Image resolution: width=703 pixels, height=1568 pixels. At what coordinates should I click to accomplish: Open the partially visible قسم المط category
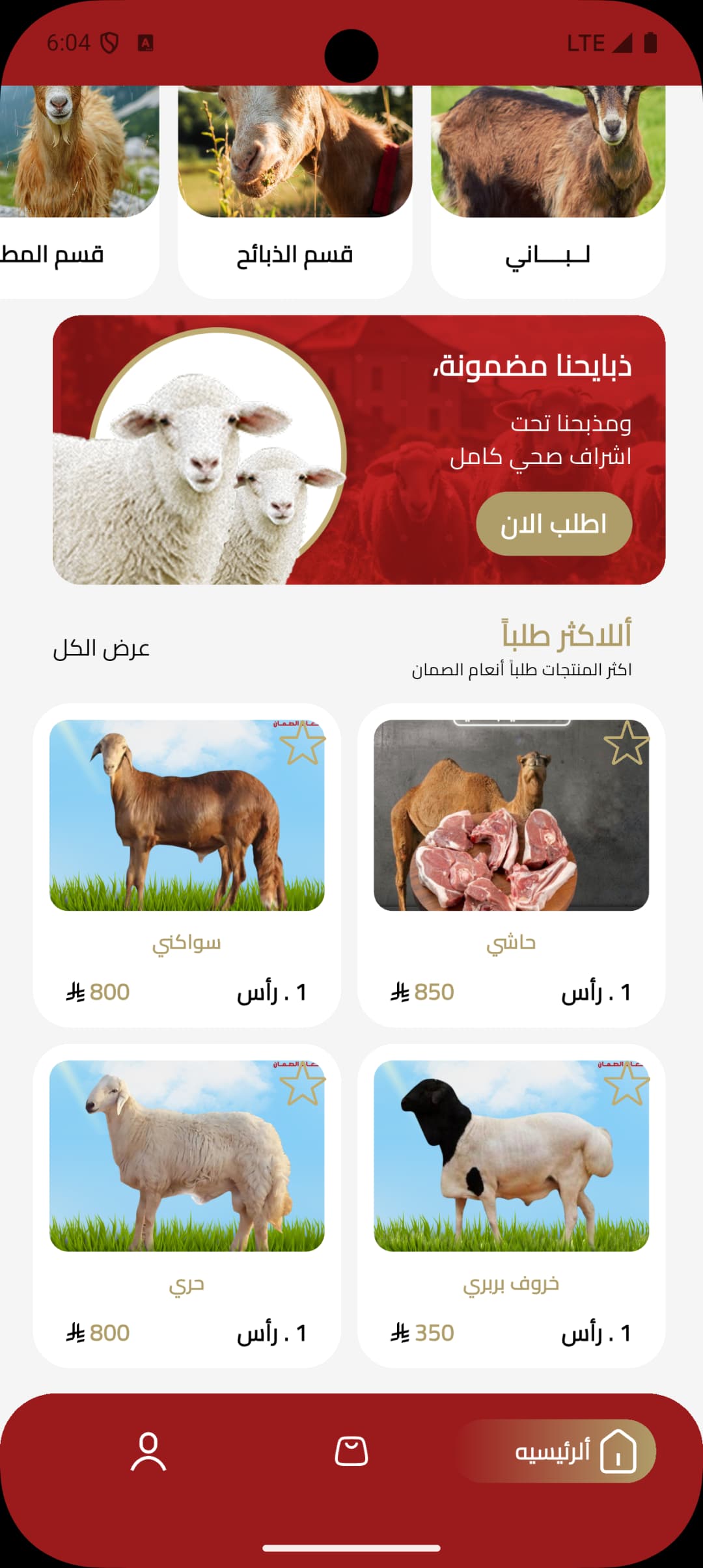pyautogui.click(x=79, y=192)
